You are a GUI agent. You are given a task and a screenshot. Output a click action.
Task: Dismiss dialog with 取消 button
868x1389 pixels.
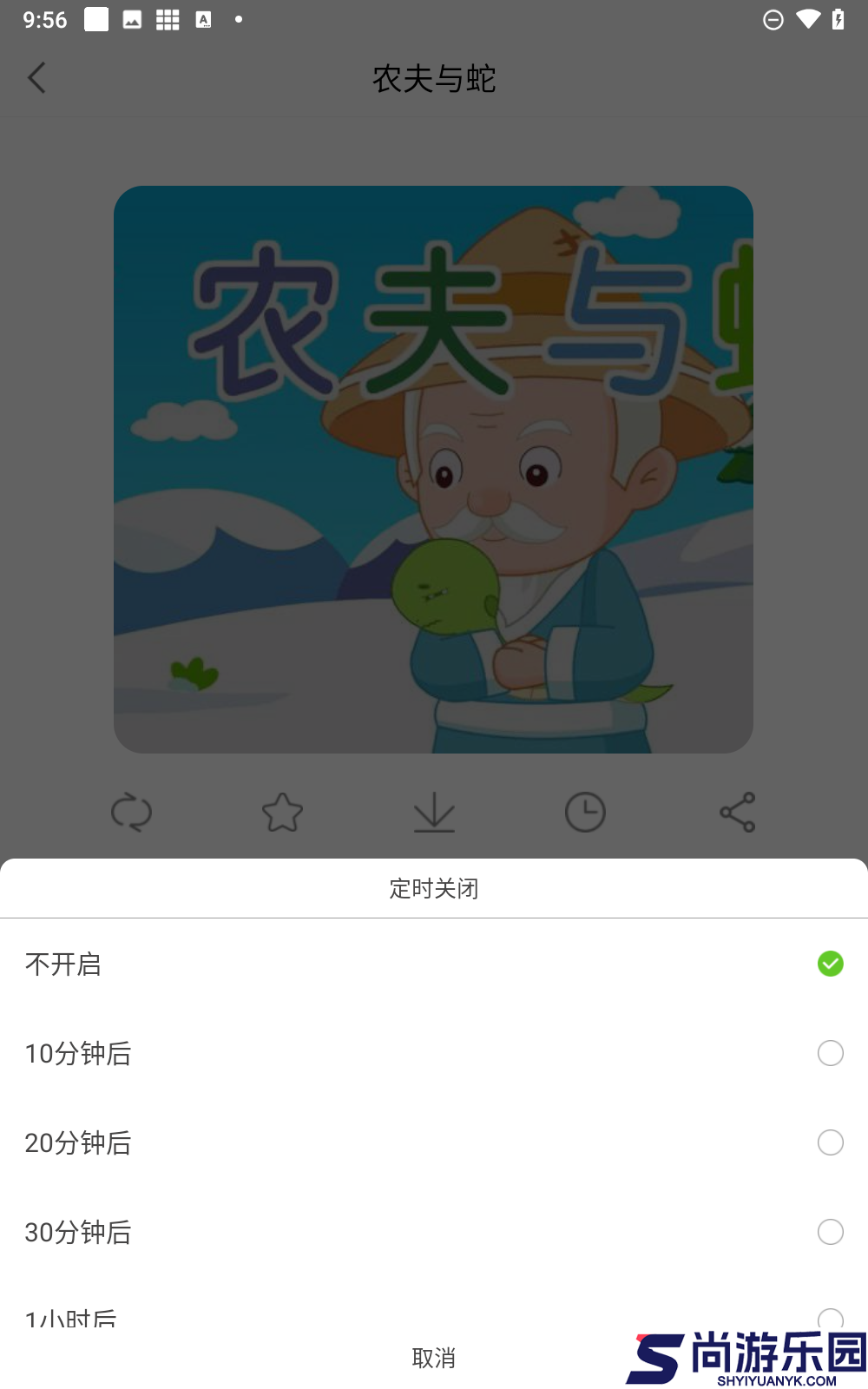(x=434, y=1357)
